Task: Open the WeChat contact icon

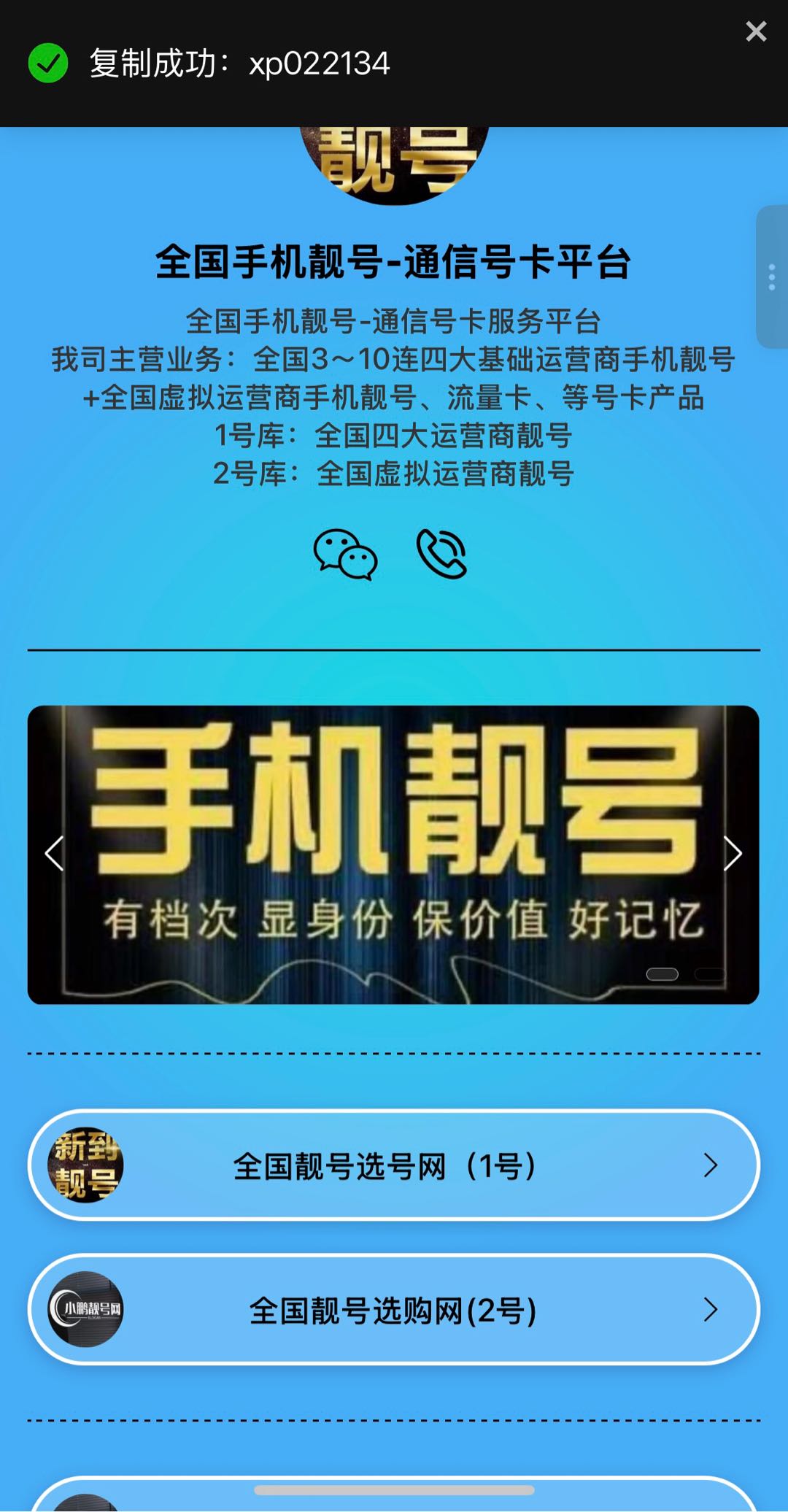Action: [x=345, y=555]
